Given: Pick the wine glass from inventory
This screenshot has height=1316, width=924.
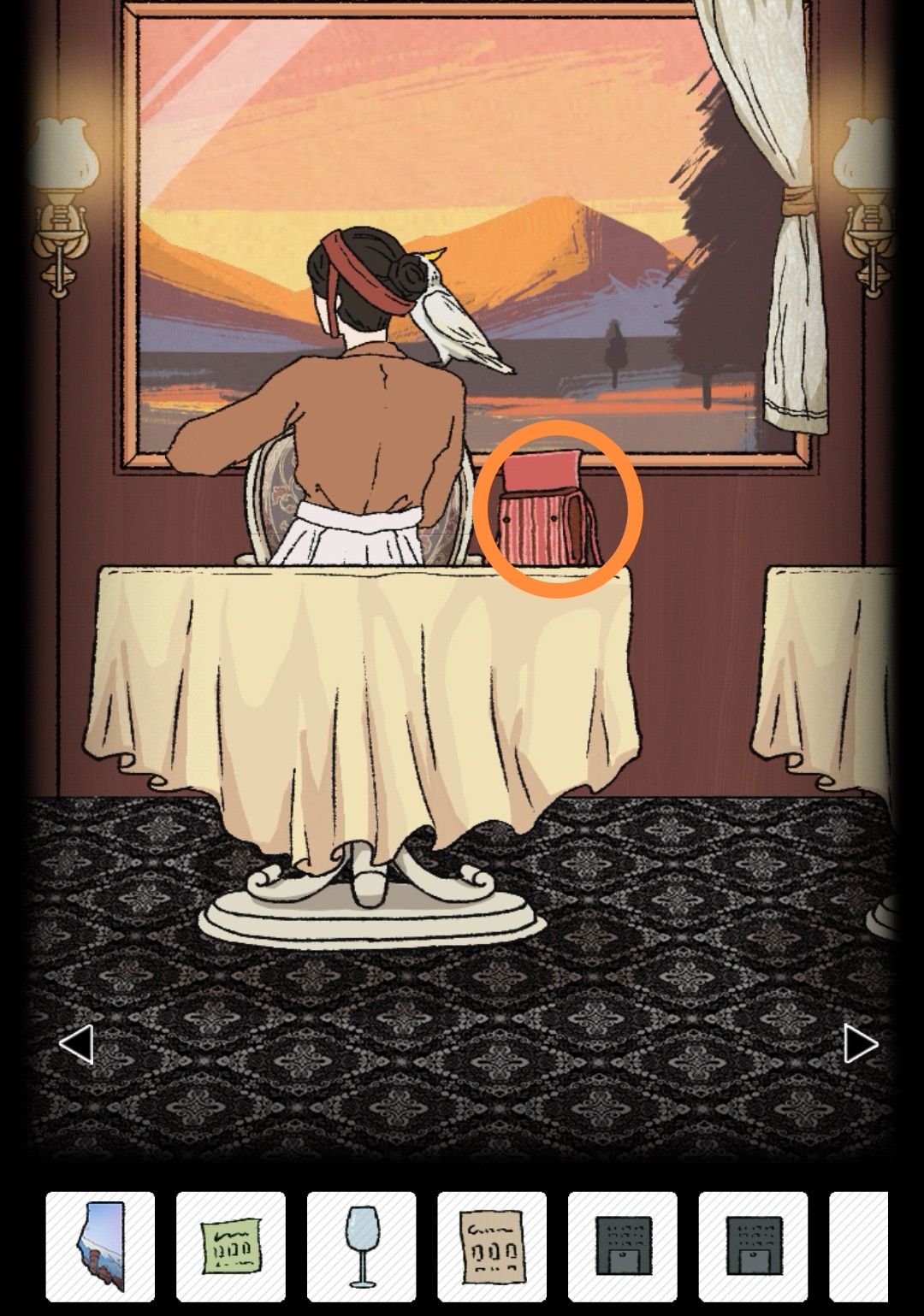Looking at the screenshot, I should tap(362, 1246).
